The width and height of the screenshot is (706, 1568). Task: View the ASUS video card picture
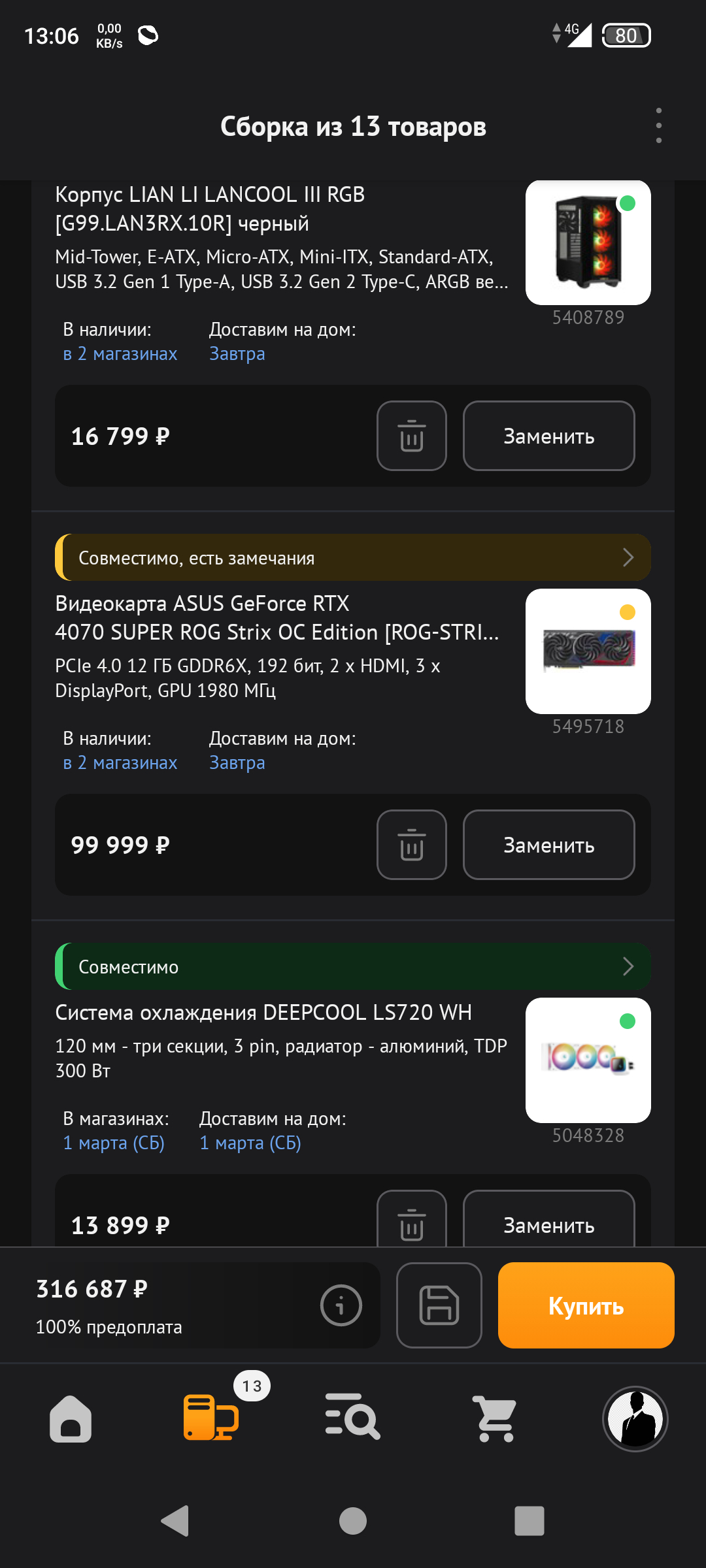coord(588,651)
